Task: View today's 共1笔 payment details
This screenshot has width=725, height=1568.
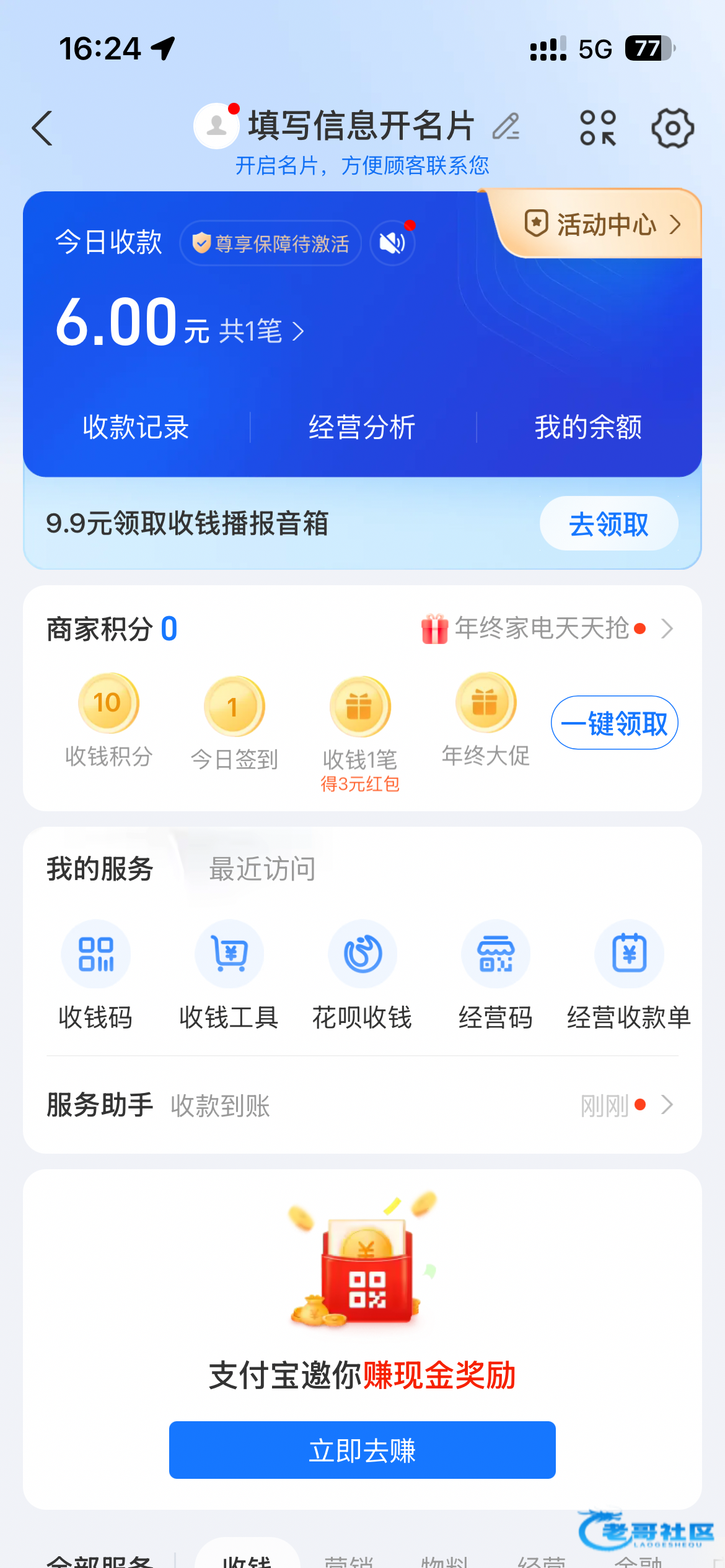Action: click(260, 331)
